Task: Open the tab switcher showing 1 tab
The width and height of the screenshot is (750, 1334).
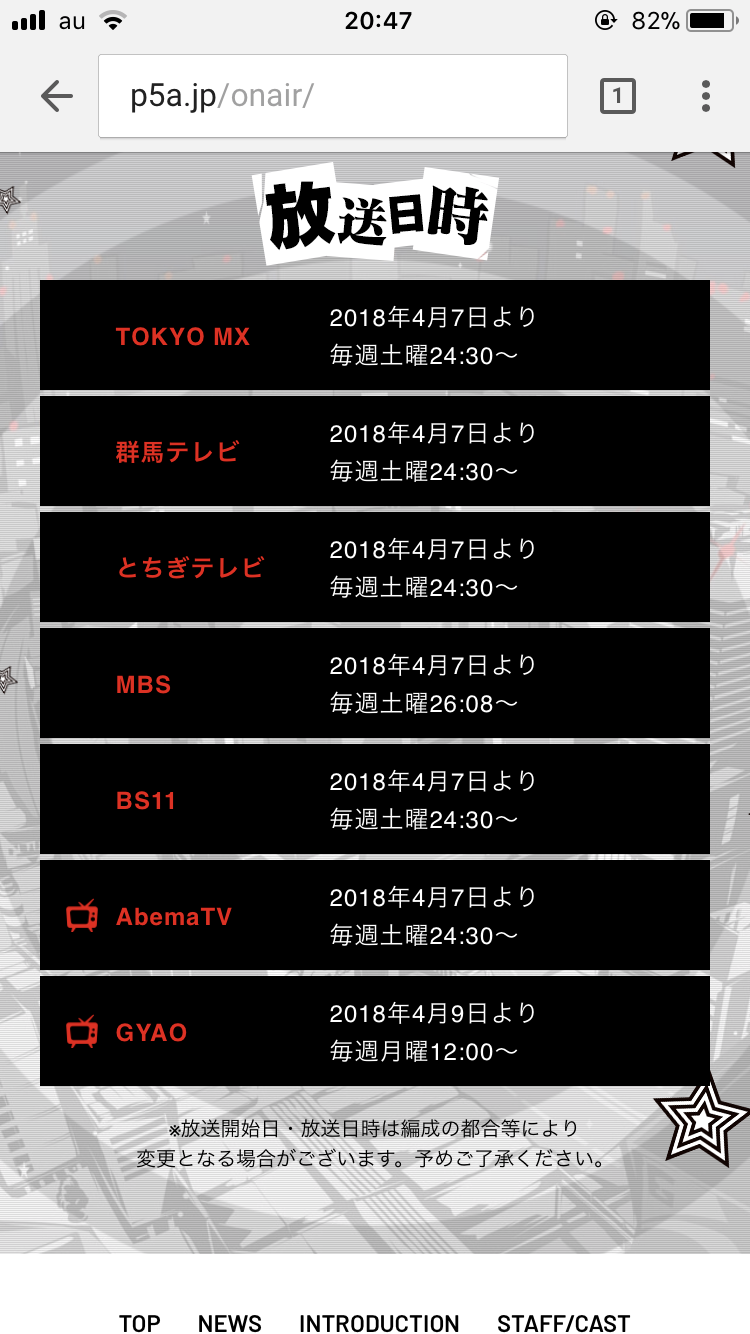Action: pyautogui.click(x=617, y=96)
